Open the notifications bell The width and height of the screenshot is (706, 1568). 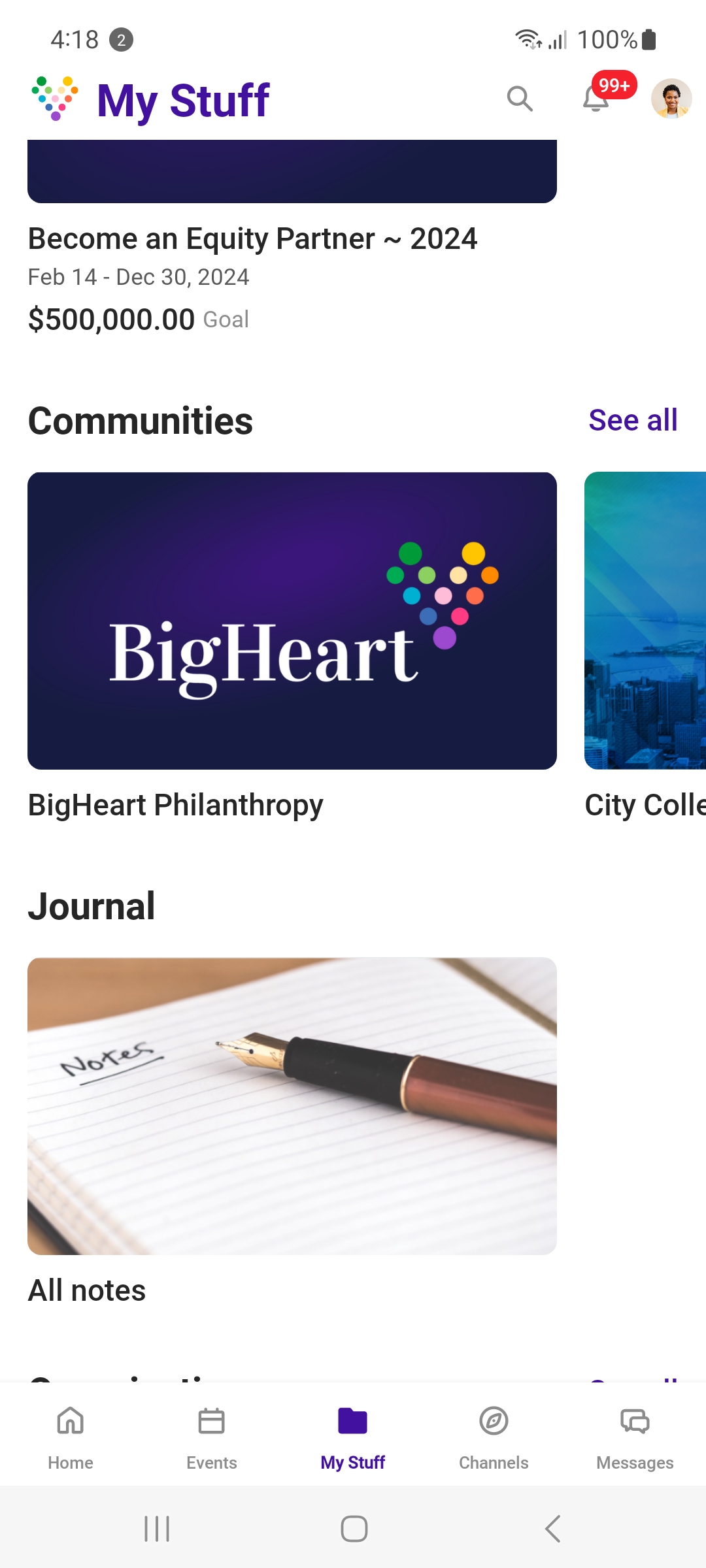click(x=596, y=99)
